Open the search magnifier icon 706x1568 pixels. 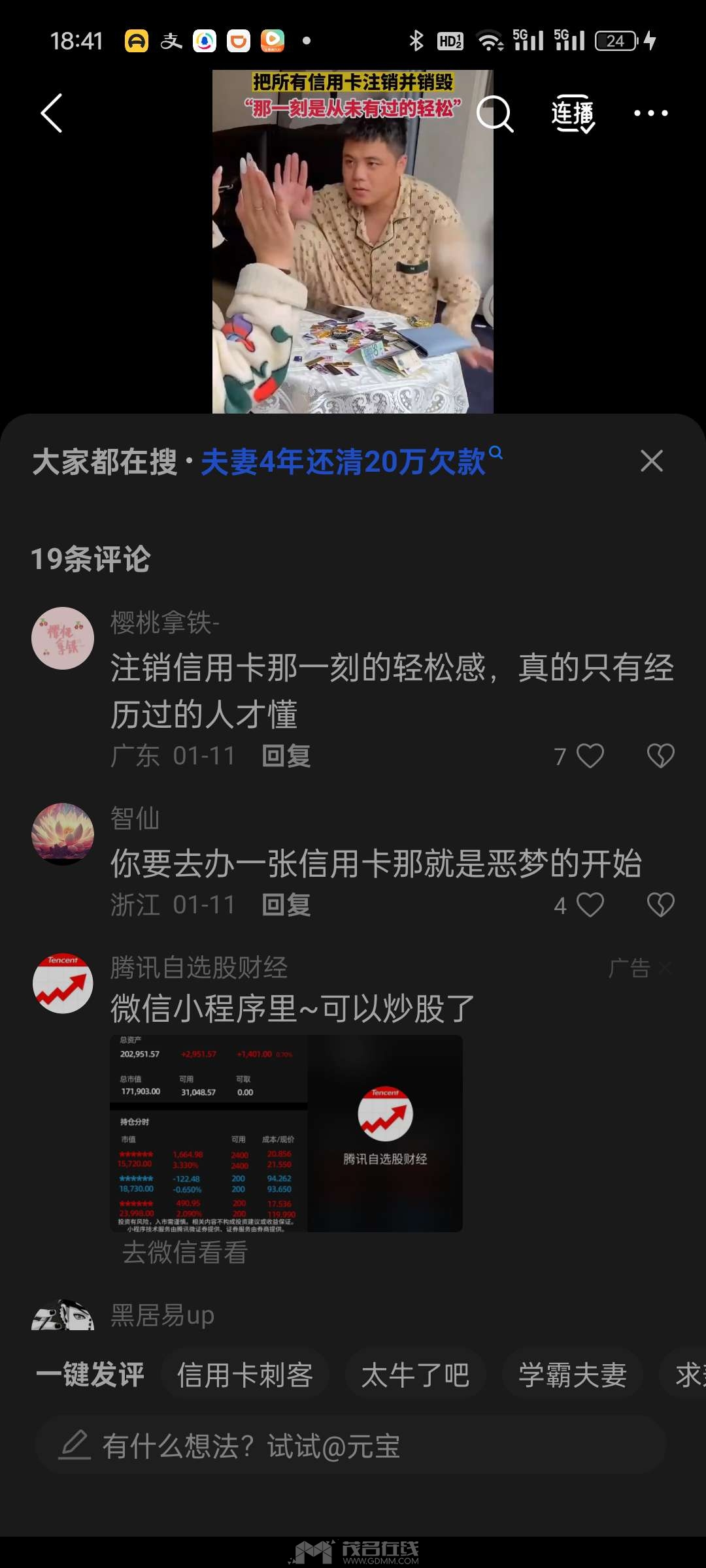[x=495, y=114]
